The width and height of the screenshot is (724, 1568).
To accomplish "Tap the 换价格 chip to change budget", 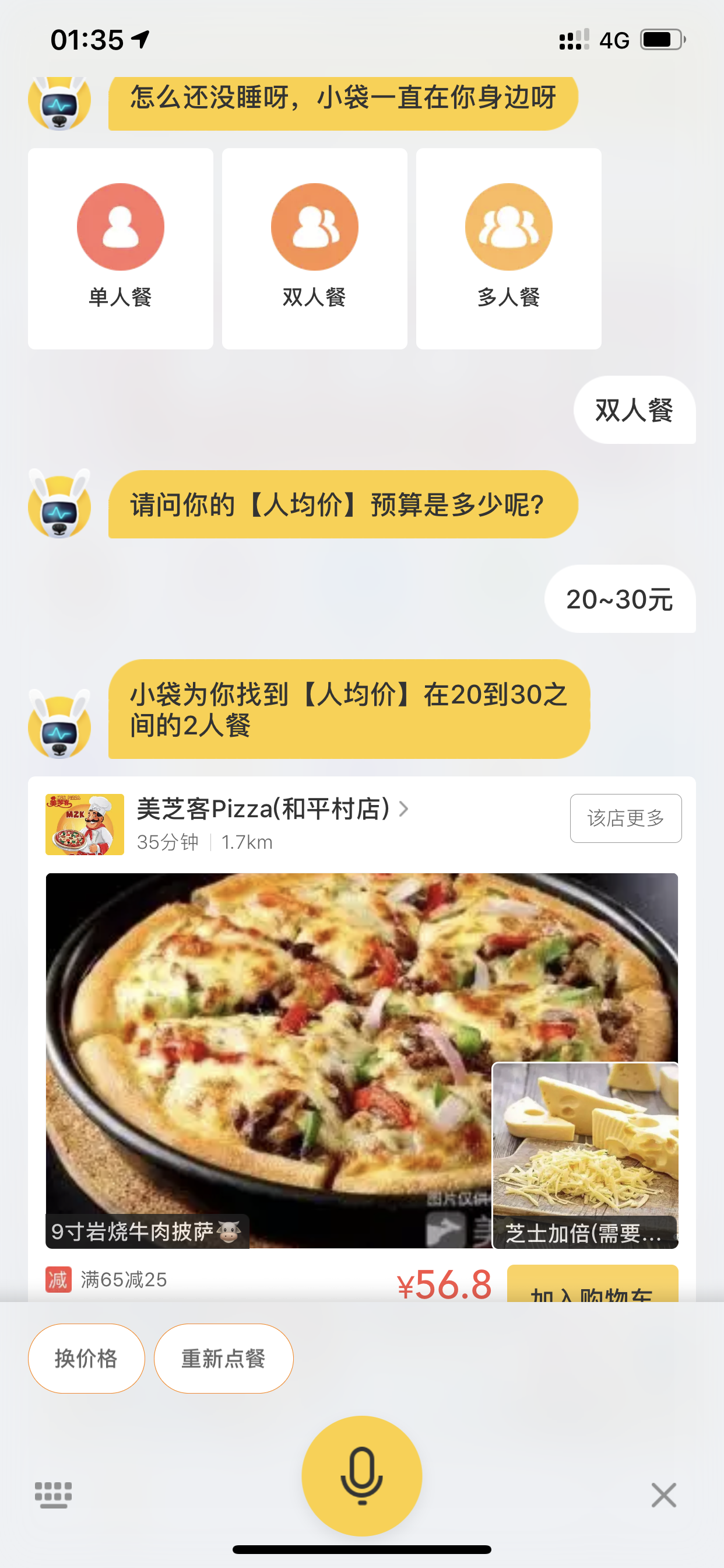I will [x=86, y=1359].
